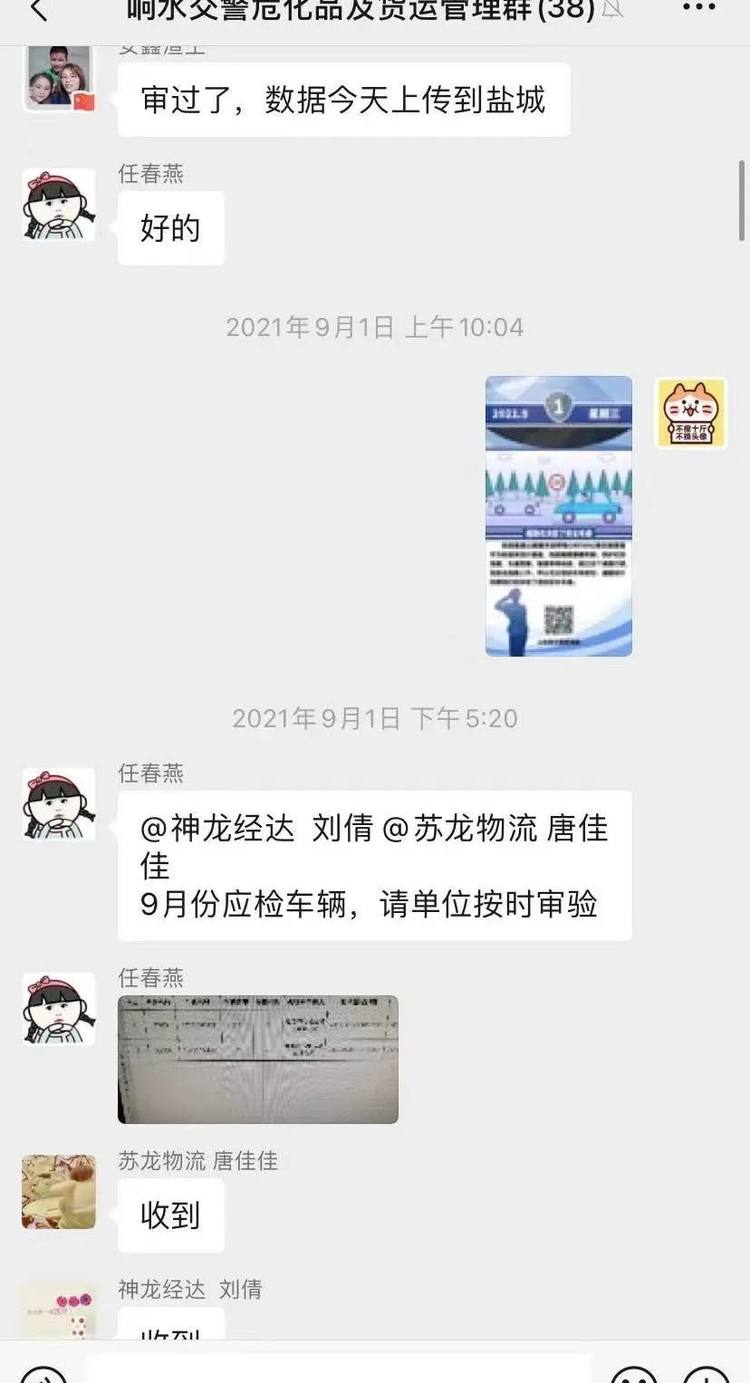Open 任春燕's avatar next to 好的

[x=59, y=205]
